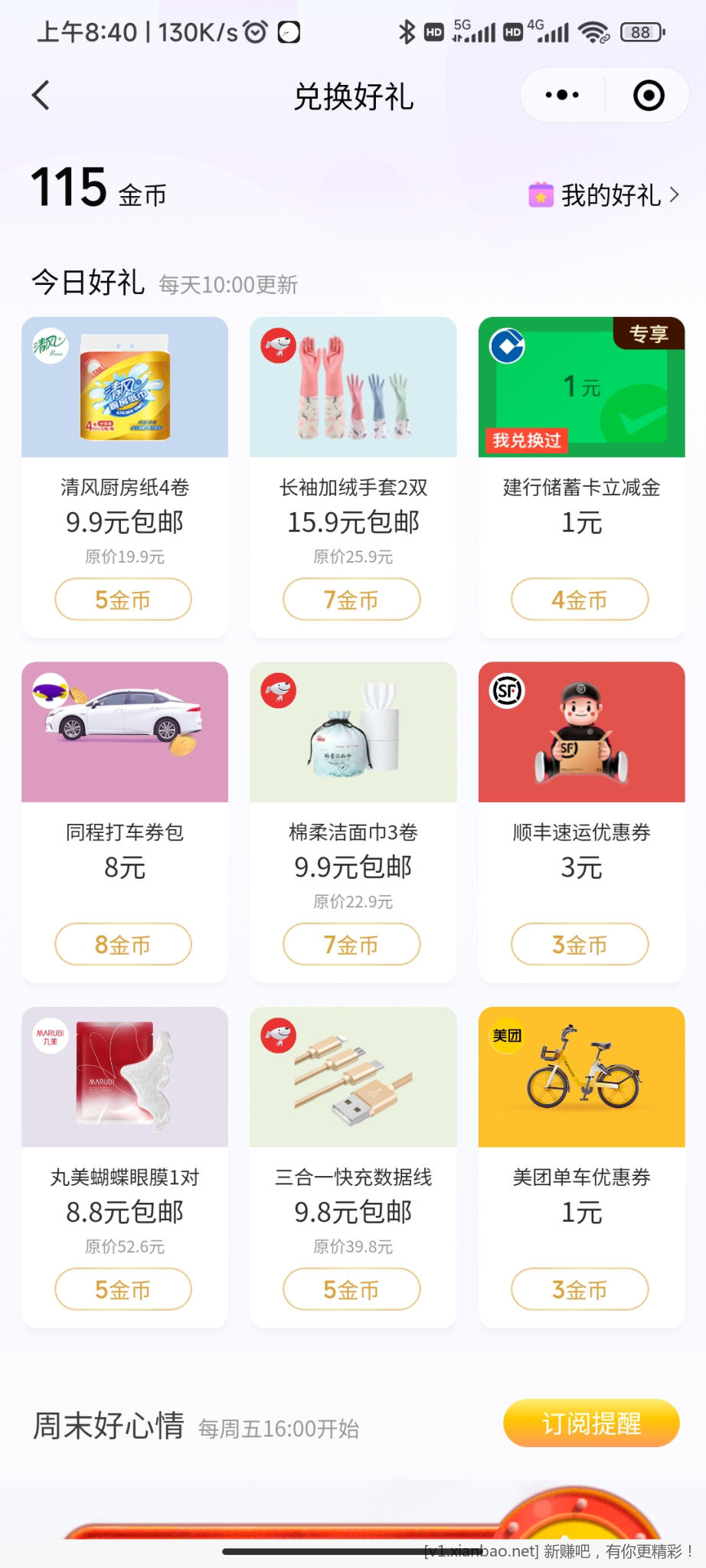This screenshot has width=706, height=1568.
Task: Open the 同程打车 car image card
Action: coord(125,732)
